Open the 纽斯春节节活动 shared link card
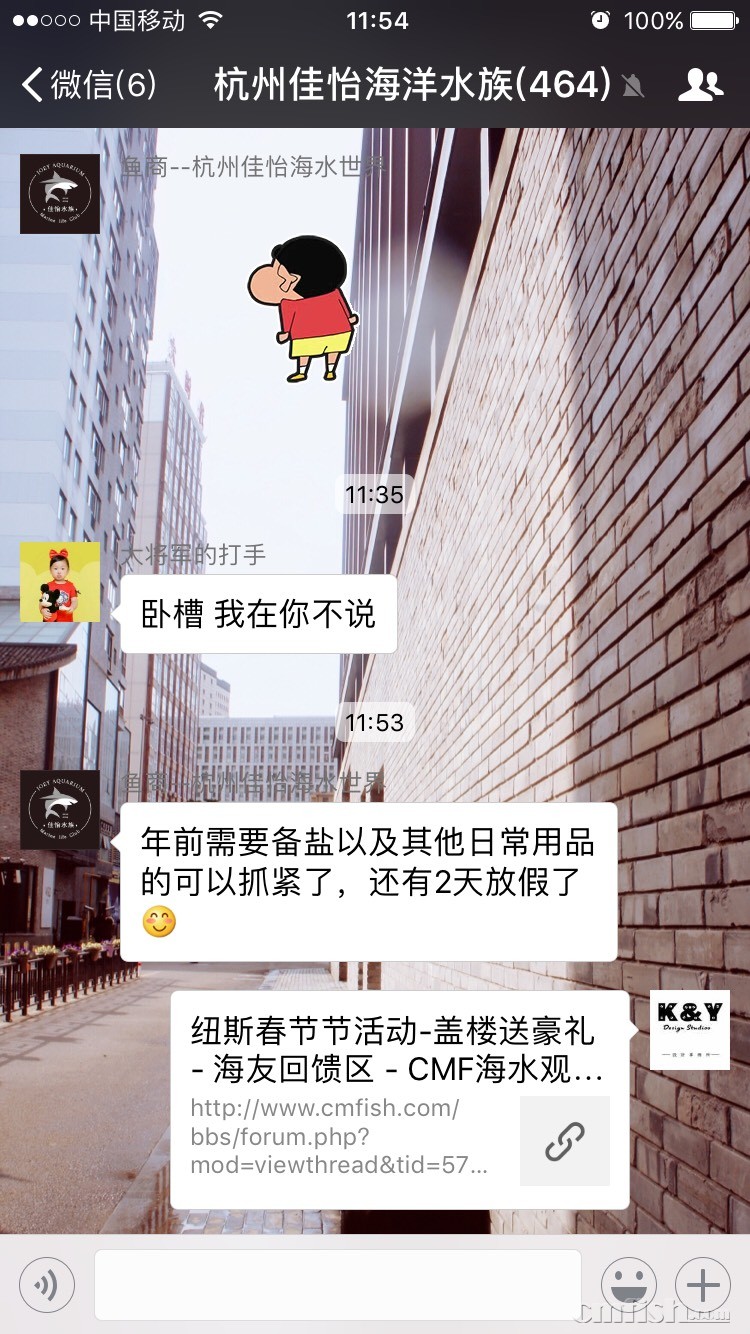Image resolution: width=750 pixels, height=1334 pixels. tap(400, 1098)
